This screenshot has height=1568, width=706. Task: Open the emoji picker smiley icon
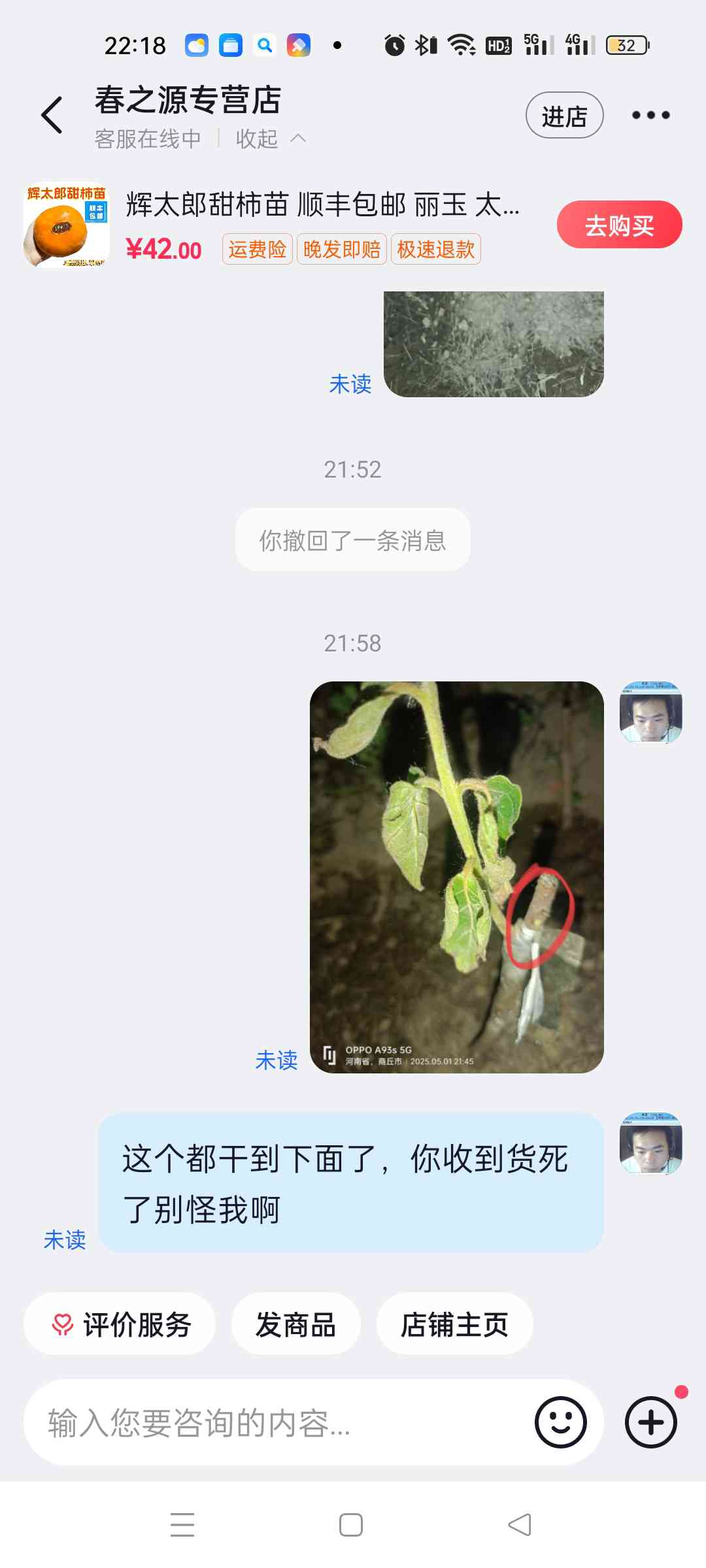pyautogui.click(x=560, y=1422)
